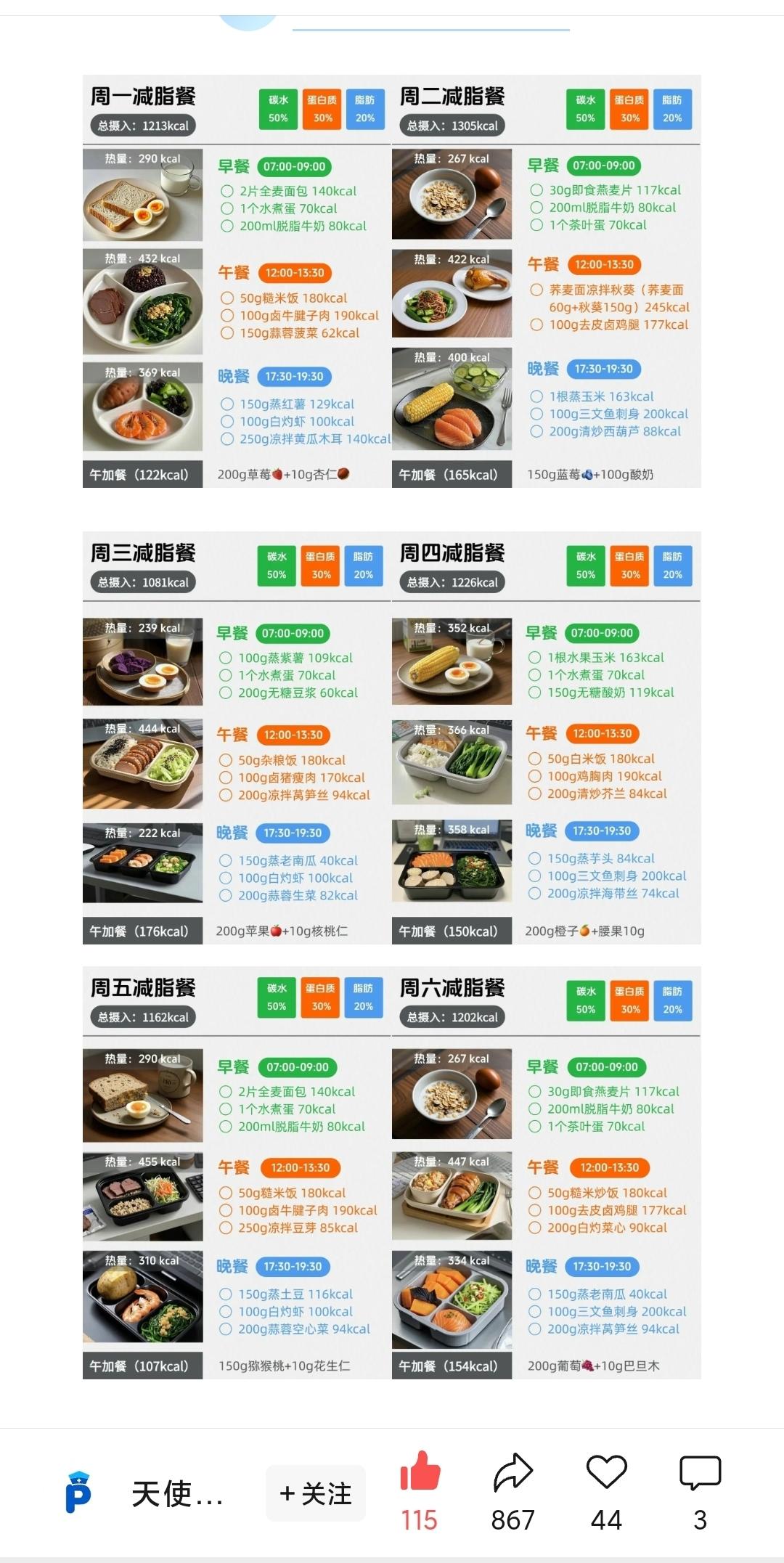Enlarge the 周五/周六减脂餐 image
The image size is (784, 1563).
tap(392, 1172)
